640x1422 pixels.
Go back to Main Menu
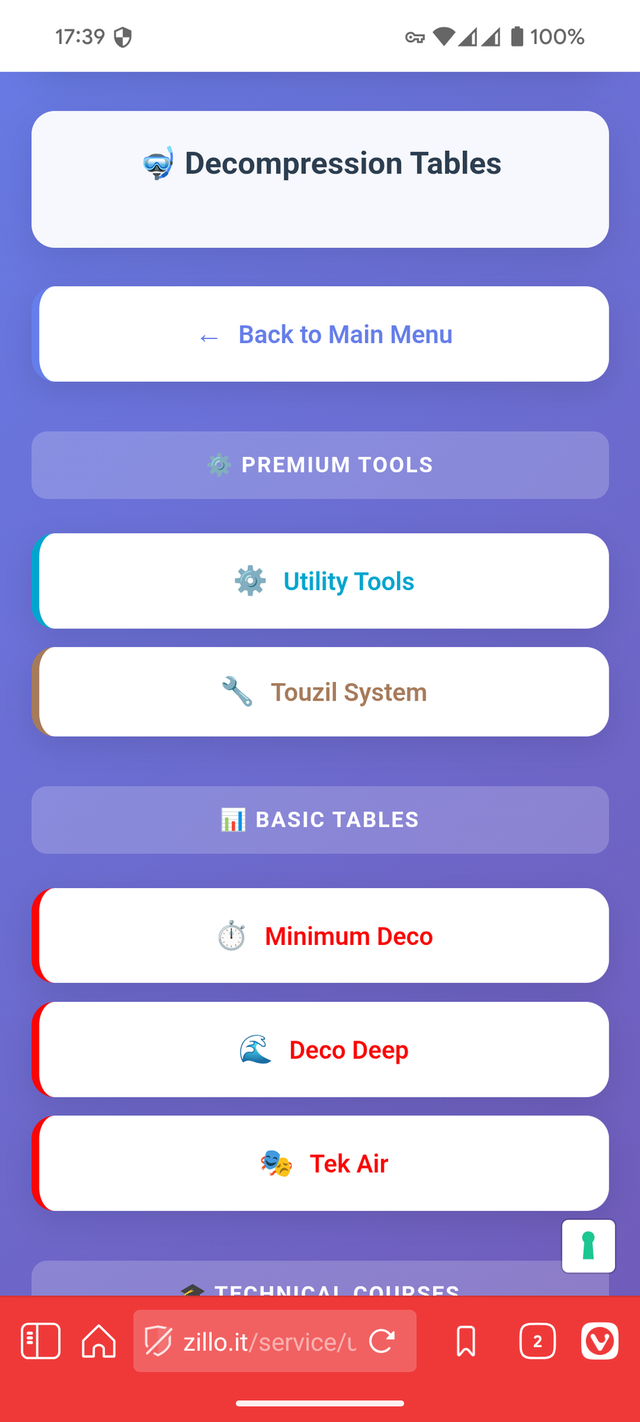[x=323, y=335]
